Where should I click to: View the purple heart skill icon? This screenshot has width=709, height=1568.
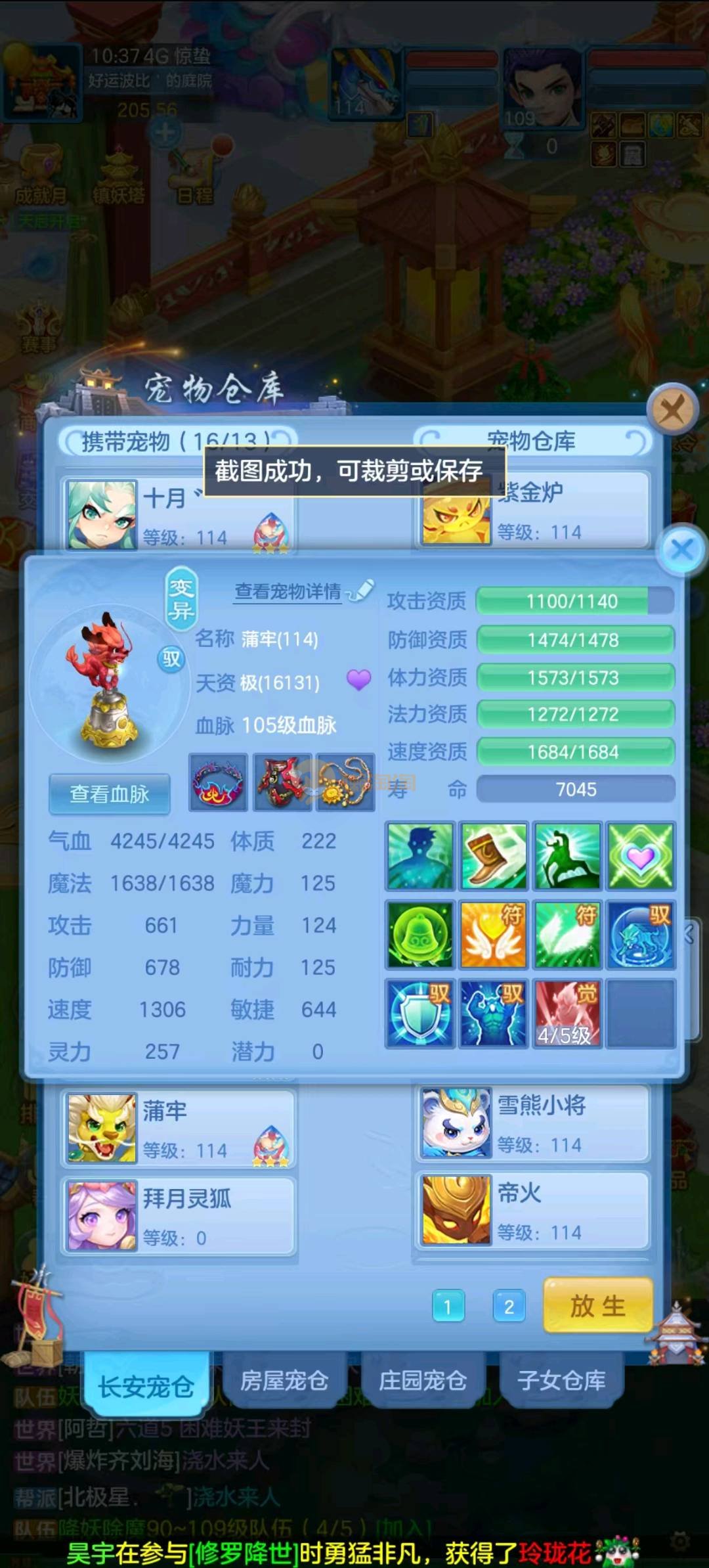coord(640,857)
